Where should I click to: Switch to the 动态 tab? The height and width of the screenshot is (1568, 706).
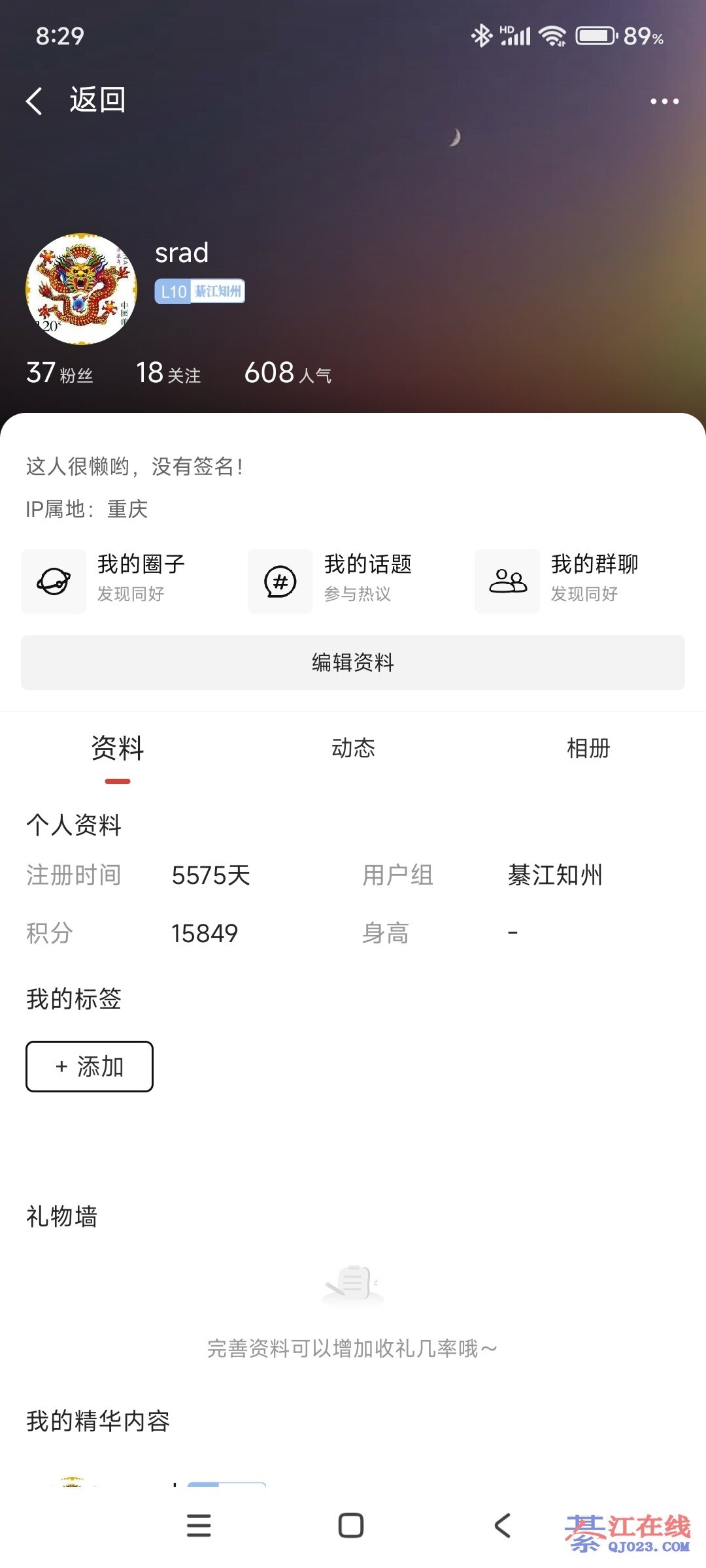[353, 749]
